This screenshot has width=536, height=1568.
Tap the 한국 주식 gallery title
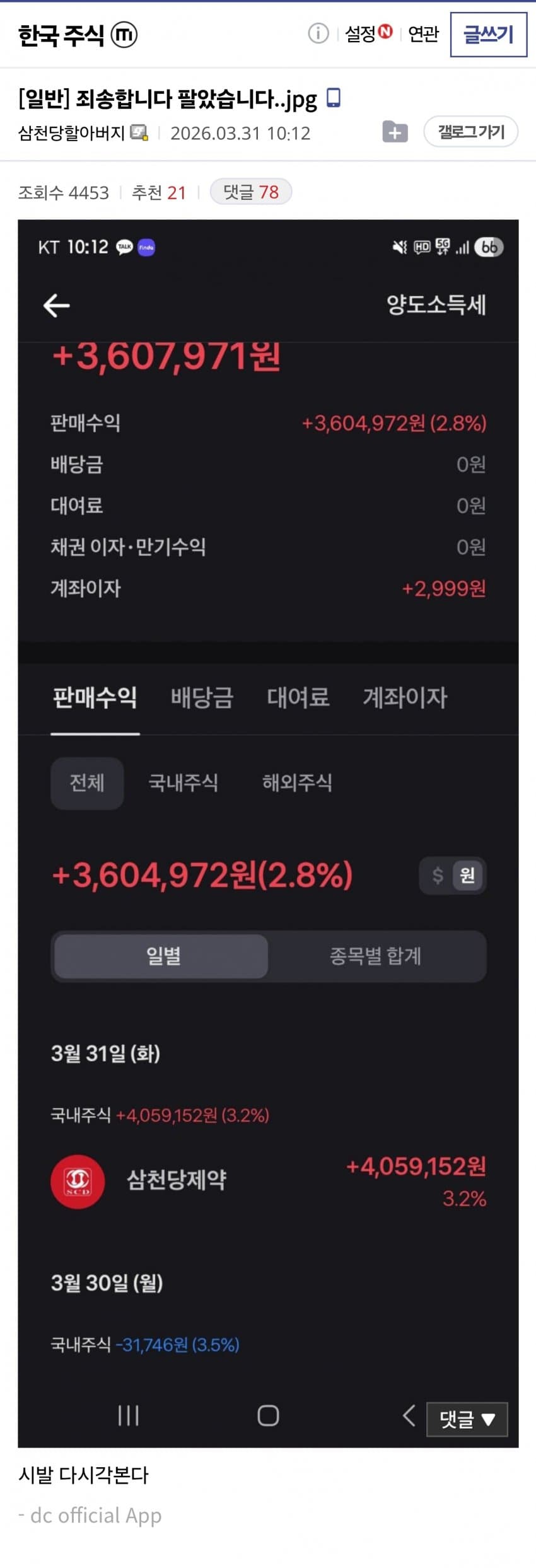[61, 35]
